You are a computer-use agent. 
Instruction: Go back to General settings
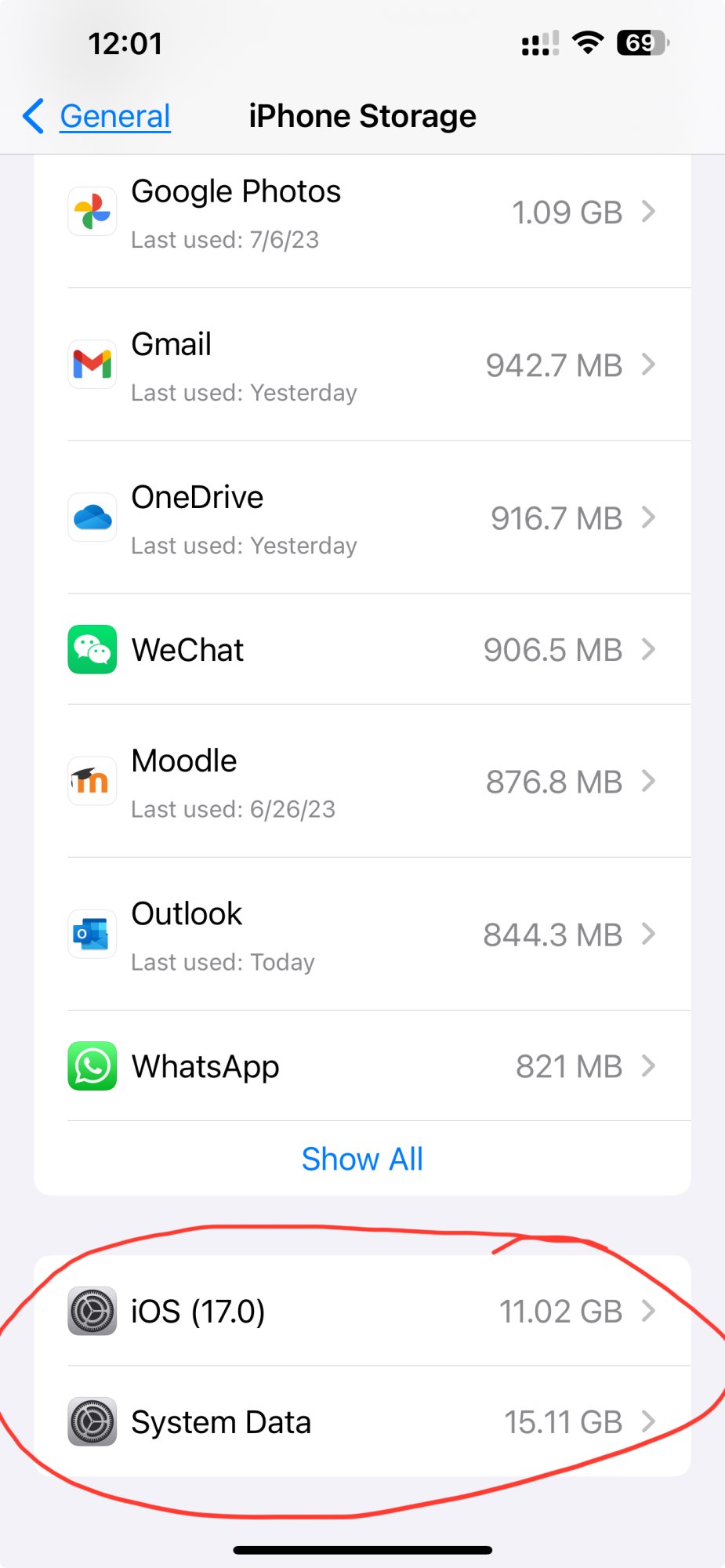[x=96, y=116]
